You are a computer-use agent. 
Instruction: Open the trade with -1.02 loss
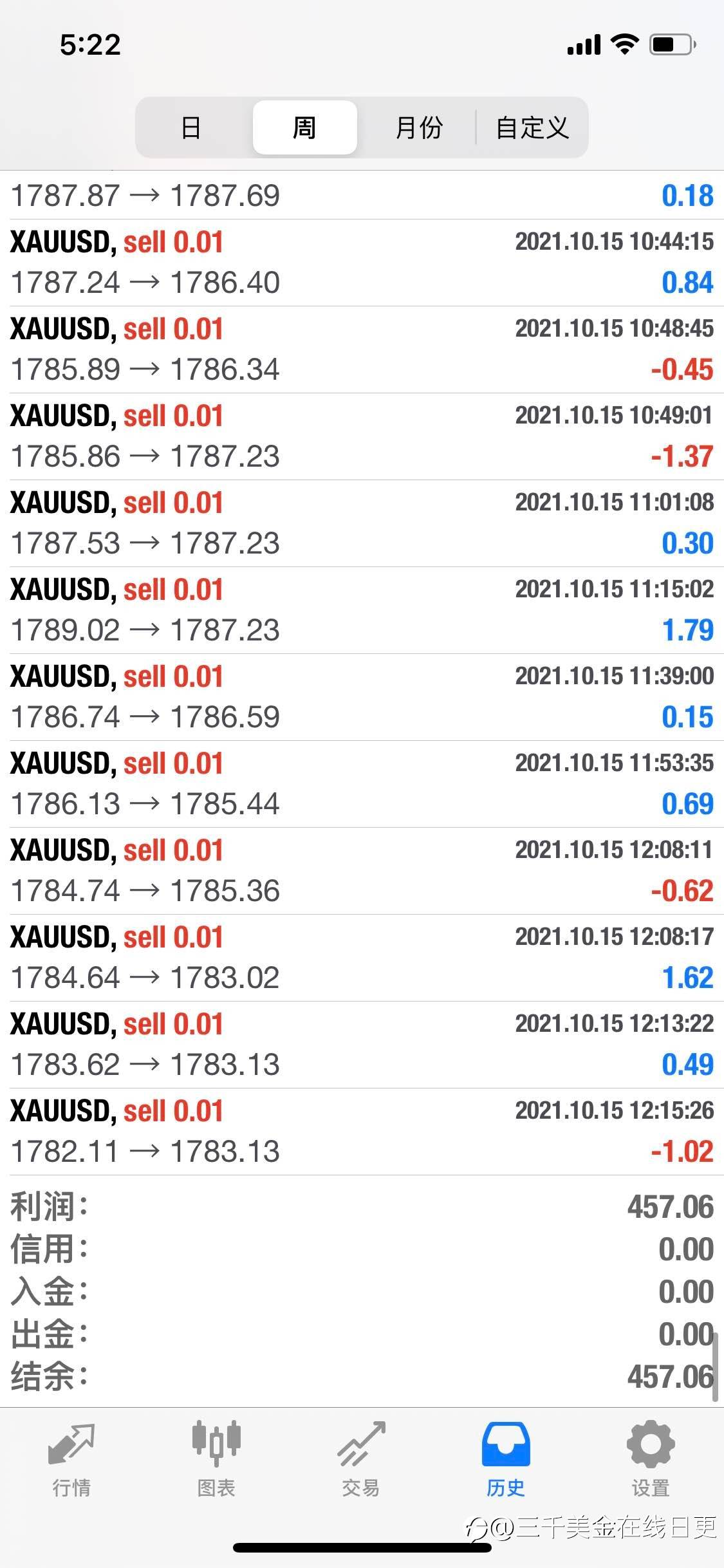click(362, 1132)
